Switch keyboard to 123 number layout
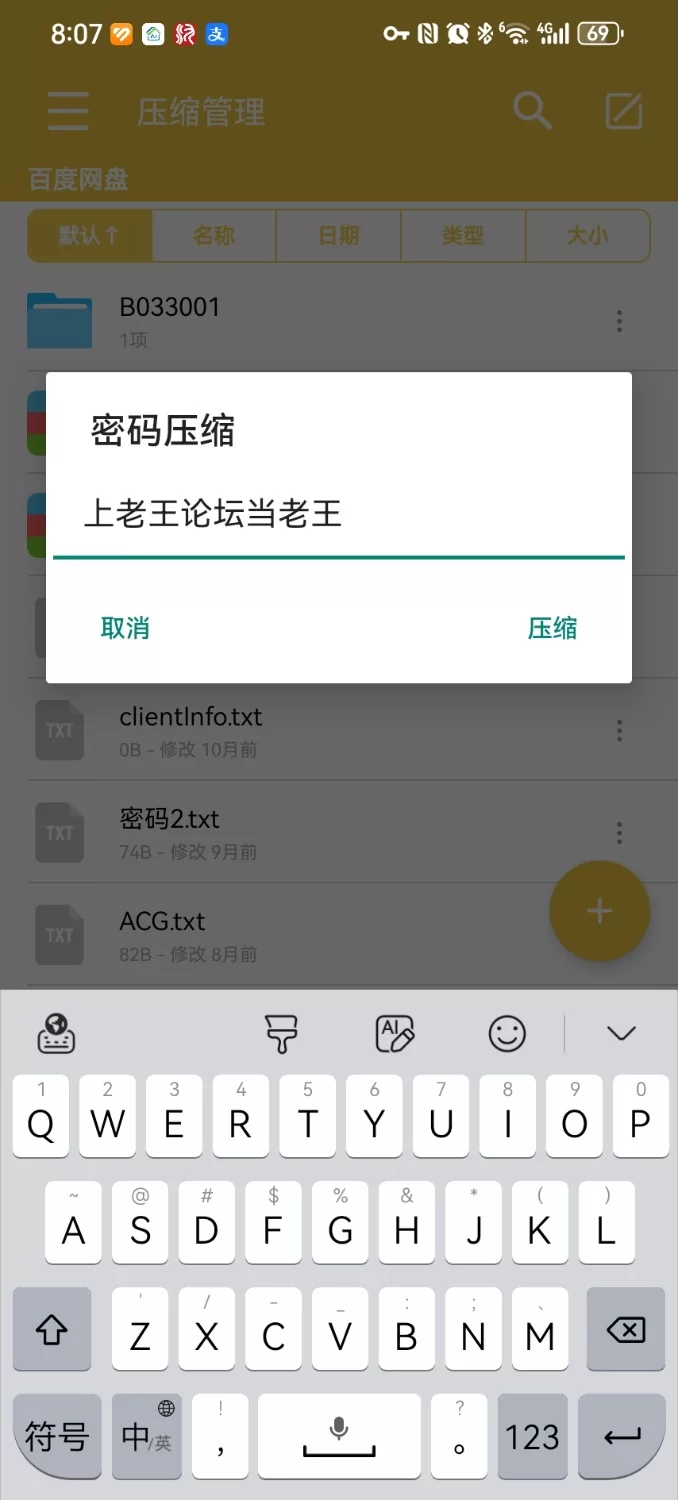The image size is (678, 1500). (532, 1437)
